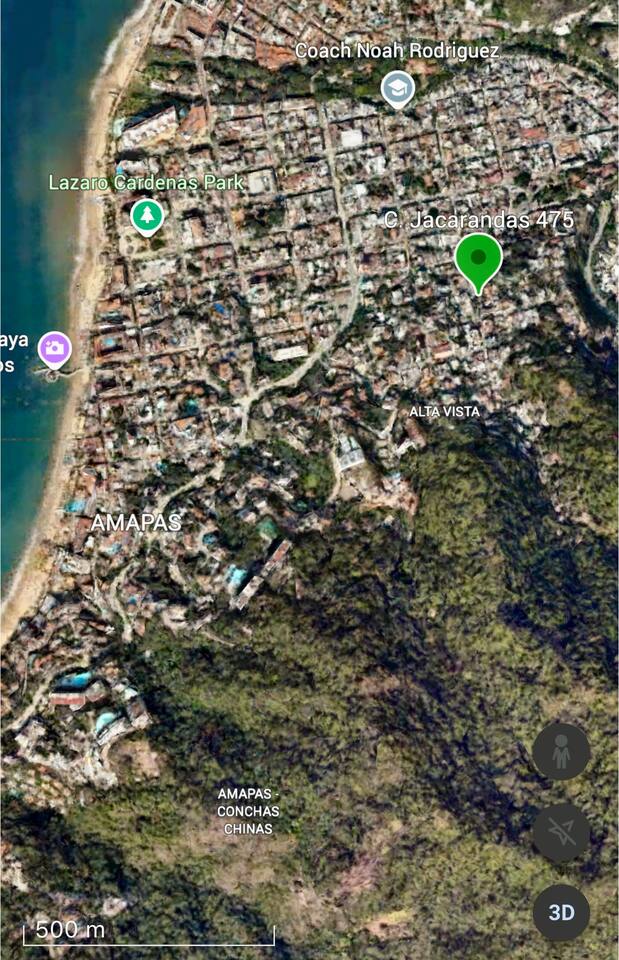This screenshot has height=960, width=619.
Task: Open the purple photo spot marker
Action: click(54, 349)
